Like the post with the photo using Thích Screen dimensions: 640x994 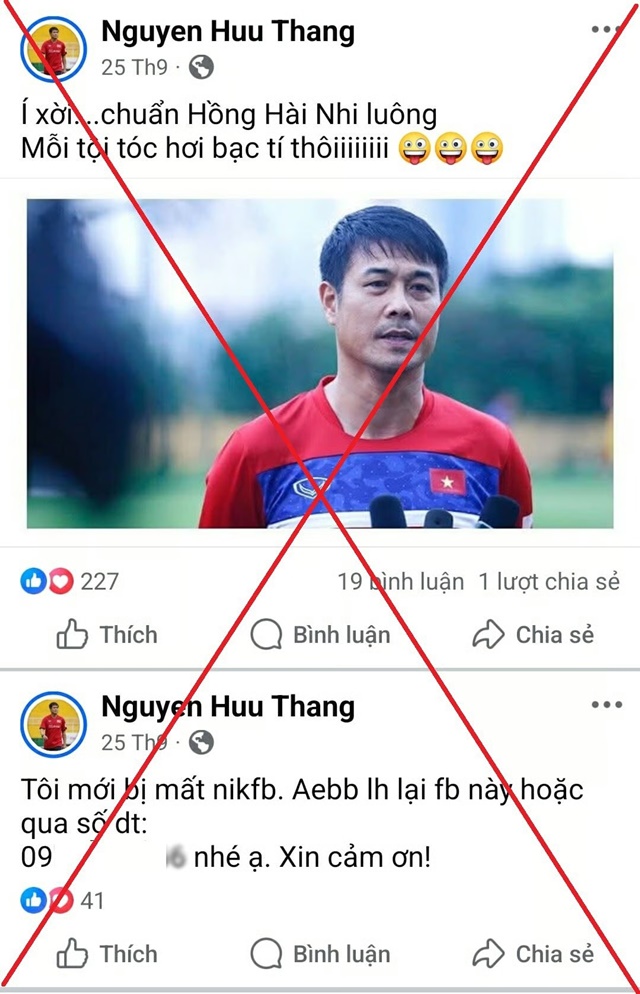(107, 635)
